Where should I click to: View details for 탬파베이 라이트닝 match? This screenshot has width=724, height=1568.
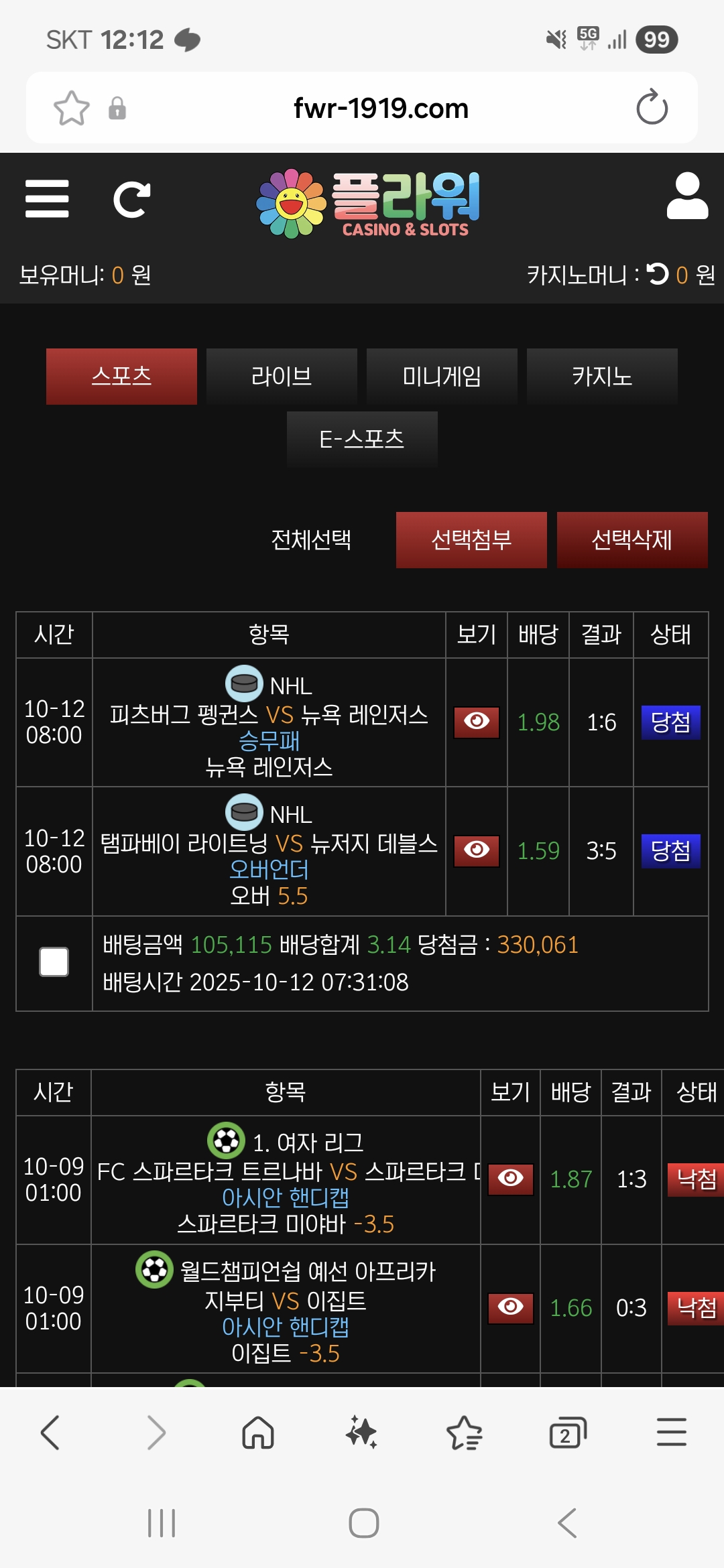(x=477, y=851)
